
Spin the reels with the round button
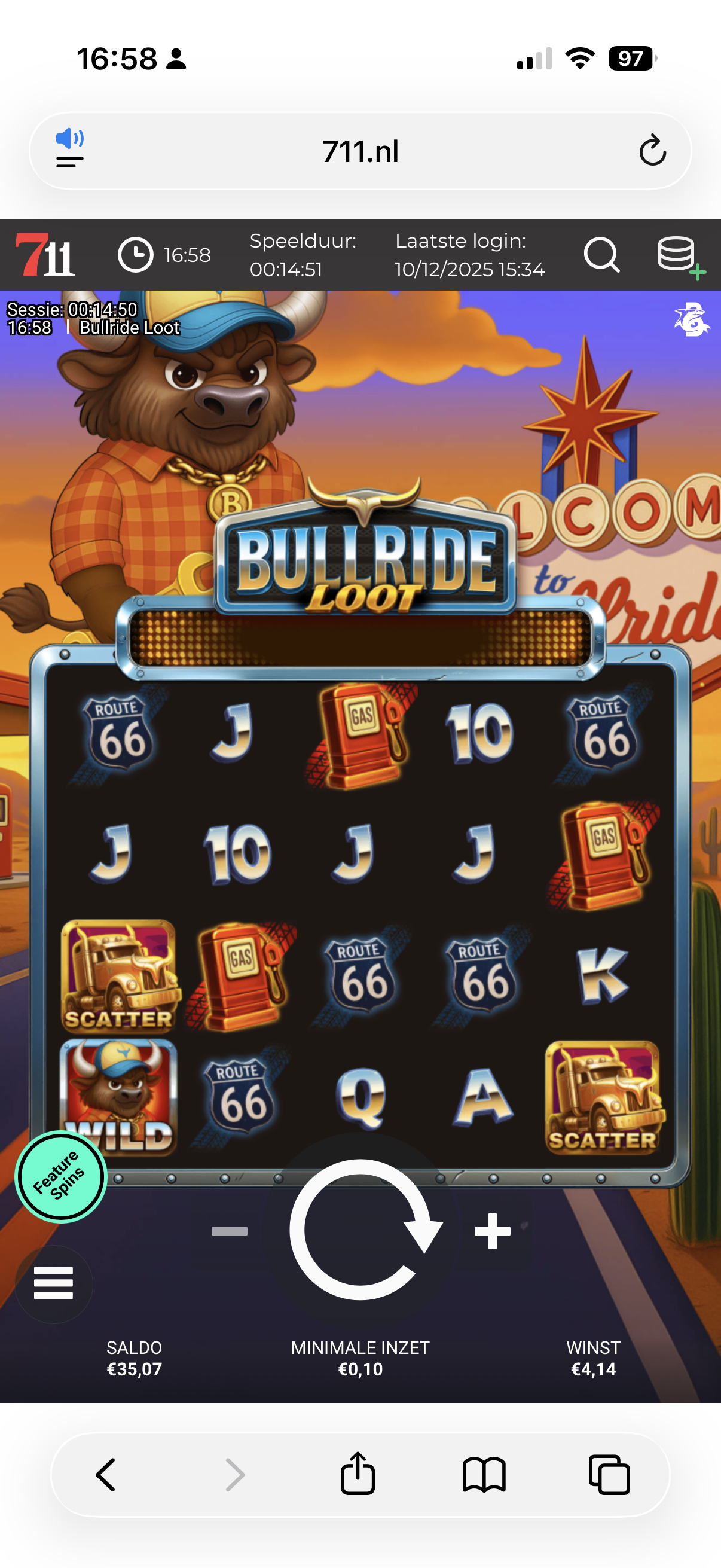coord(360,1230)
